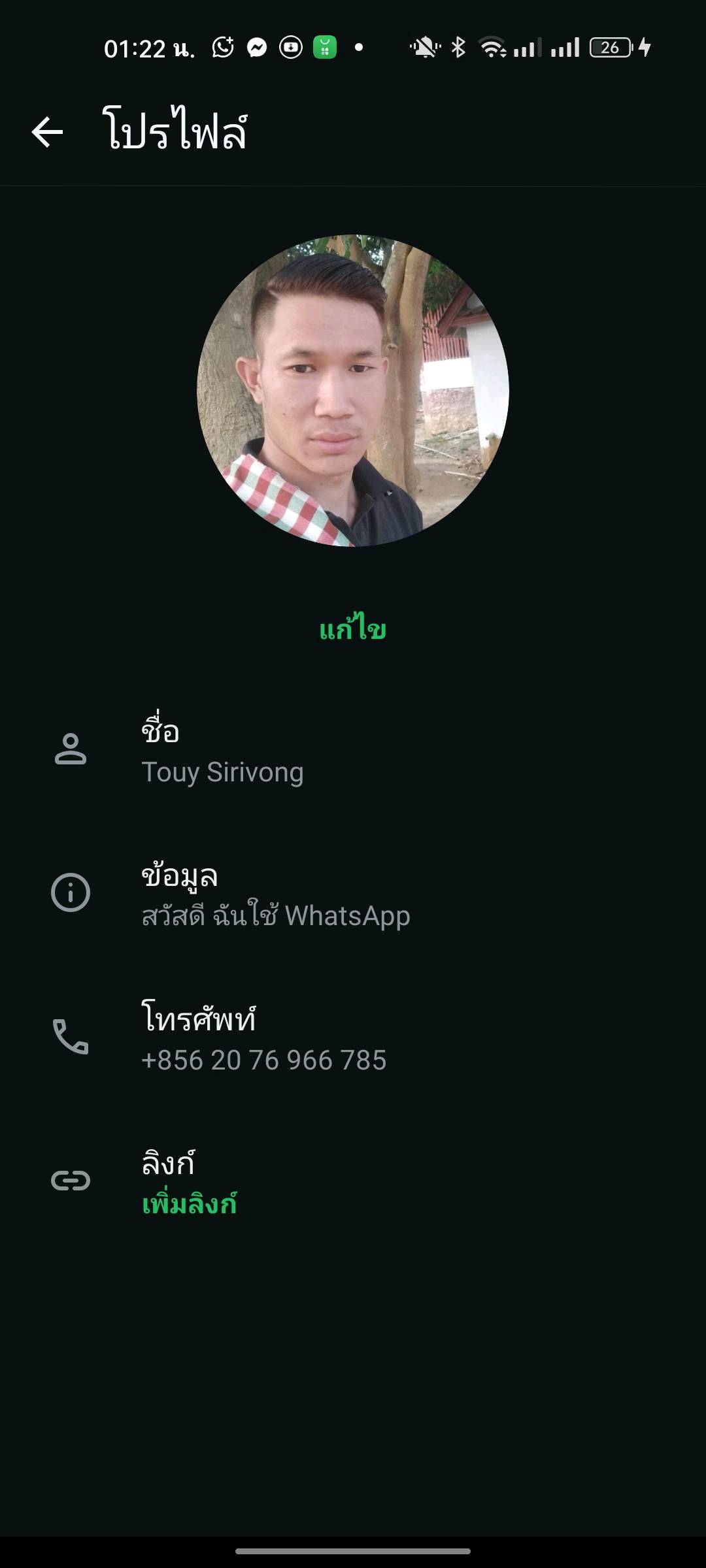
Task: Tap แก้ไข to edit profile photo
Action: (x=353, y=630)
